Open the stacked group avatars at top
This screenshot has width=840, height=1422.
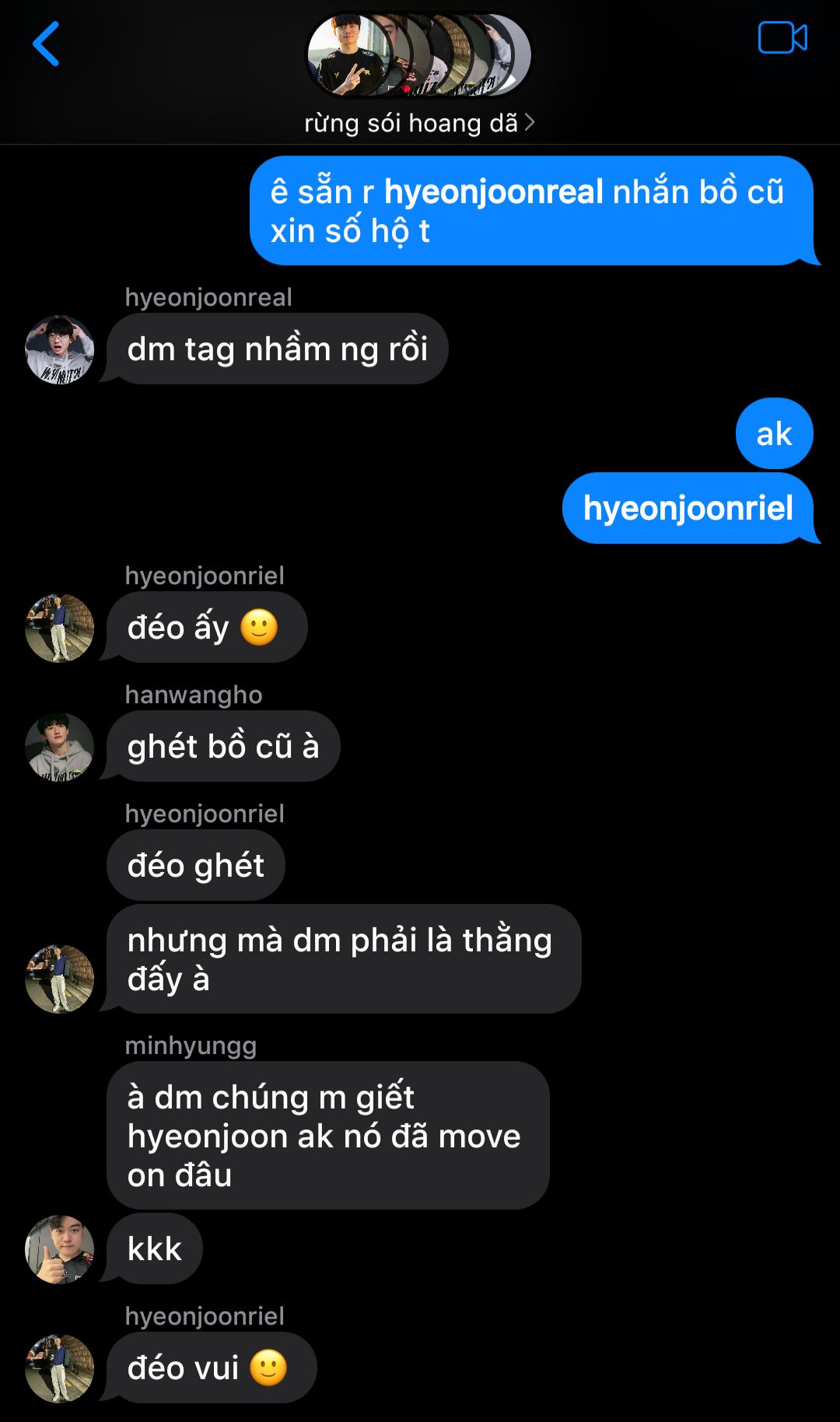pos(418,56)
